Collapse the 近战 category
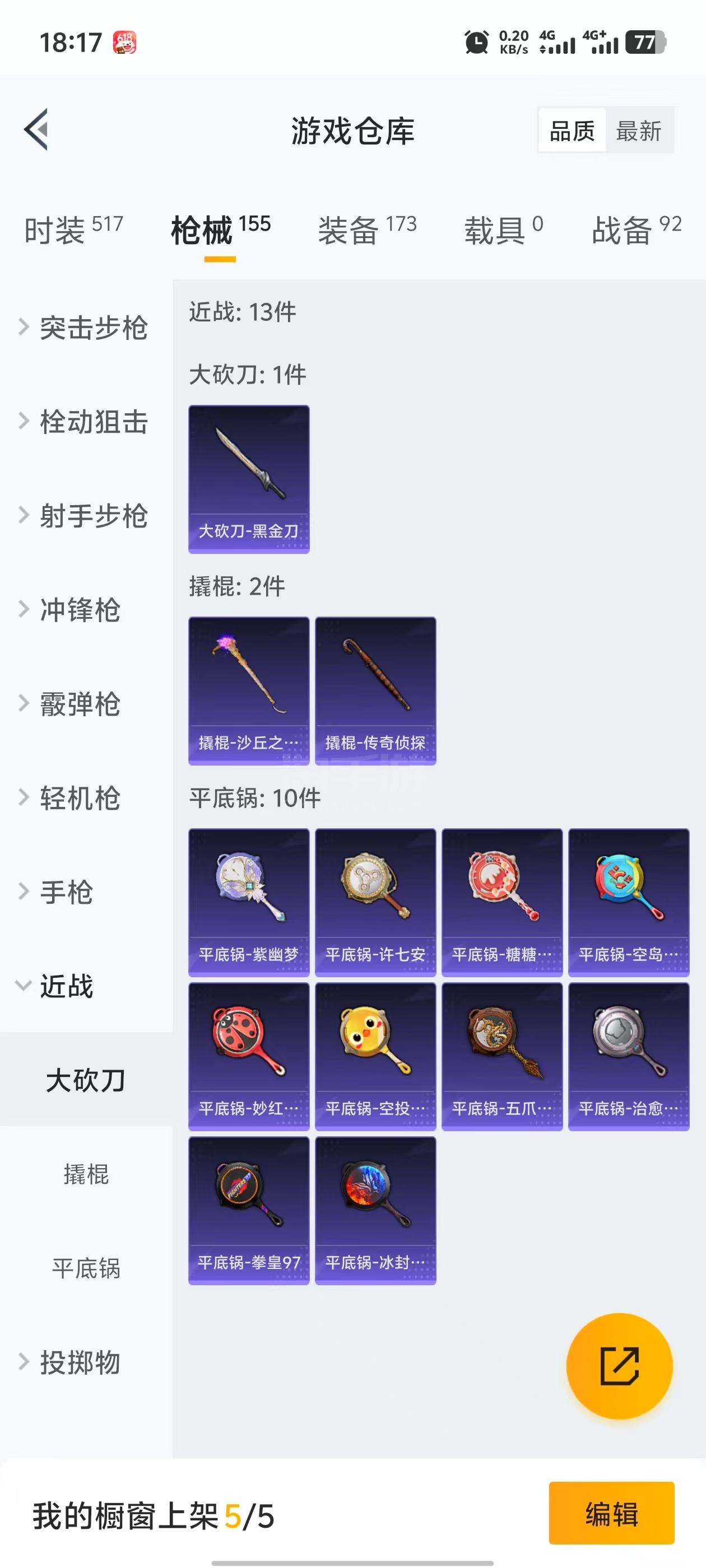Image resolution: width=706 pixels, height=1568 pixels. point(66,986)
